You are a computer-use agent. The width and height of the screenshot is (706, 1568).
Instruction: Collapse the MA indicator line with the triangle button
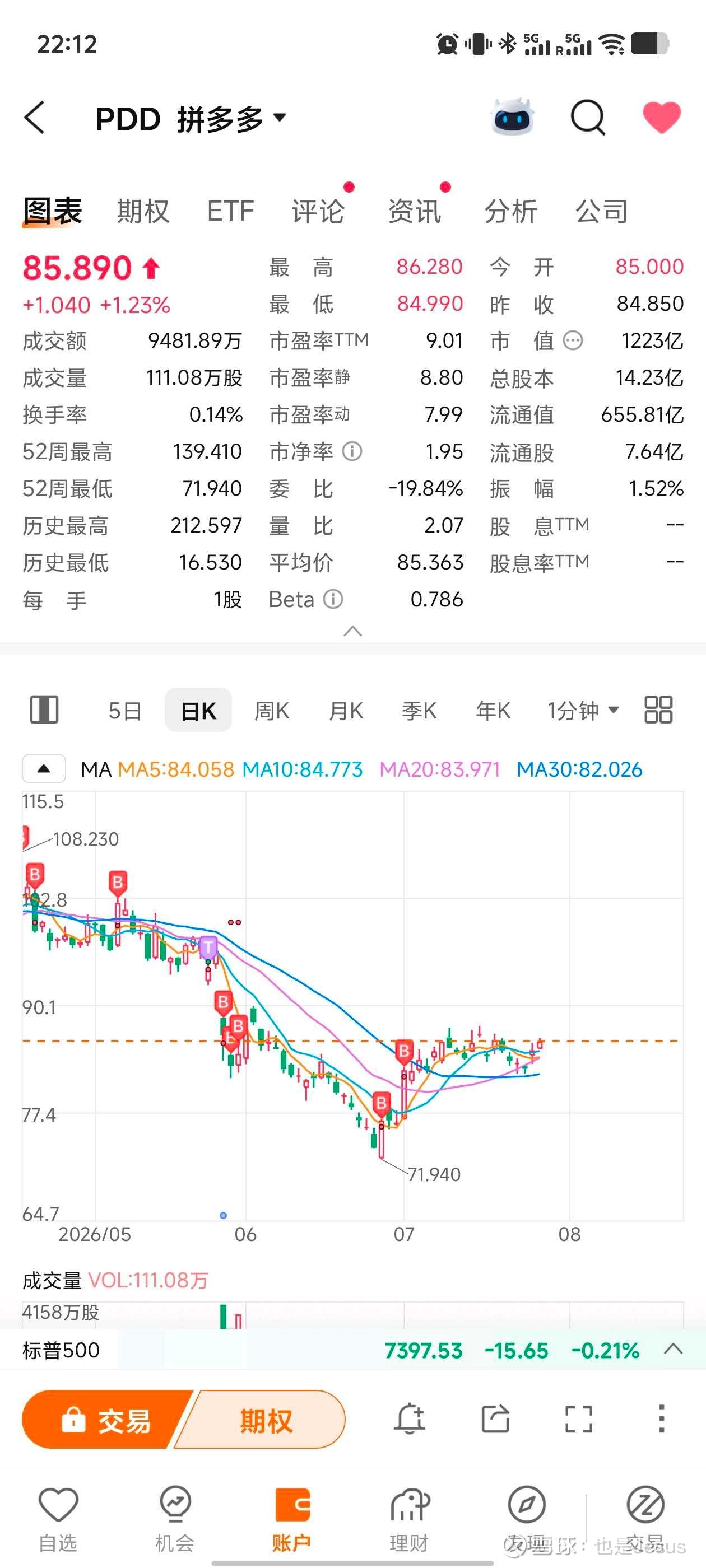coord(44,769)
